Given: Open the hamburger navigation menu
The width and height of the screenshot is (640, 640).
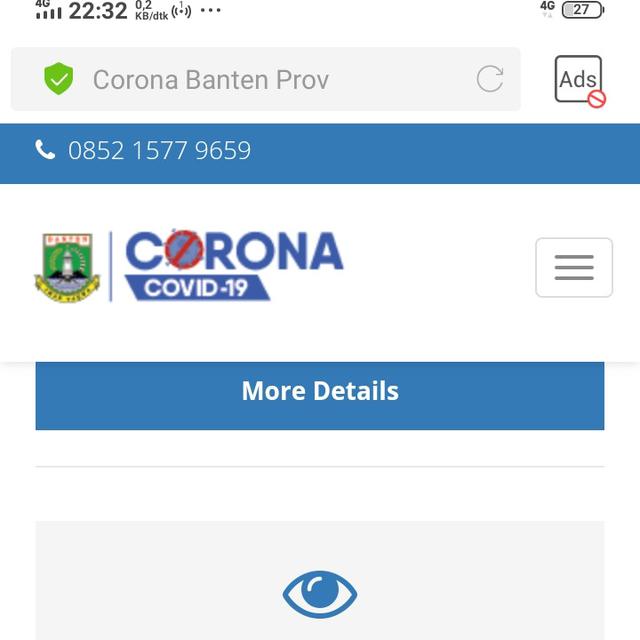Looking at the screenshot, I should (x=574, y=267).
